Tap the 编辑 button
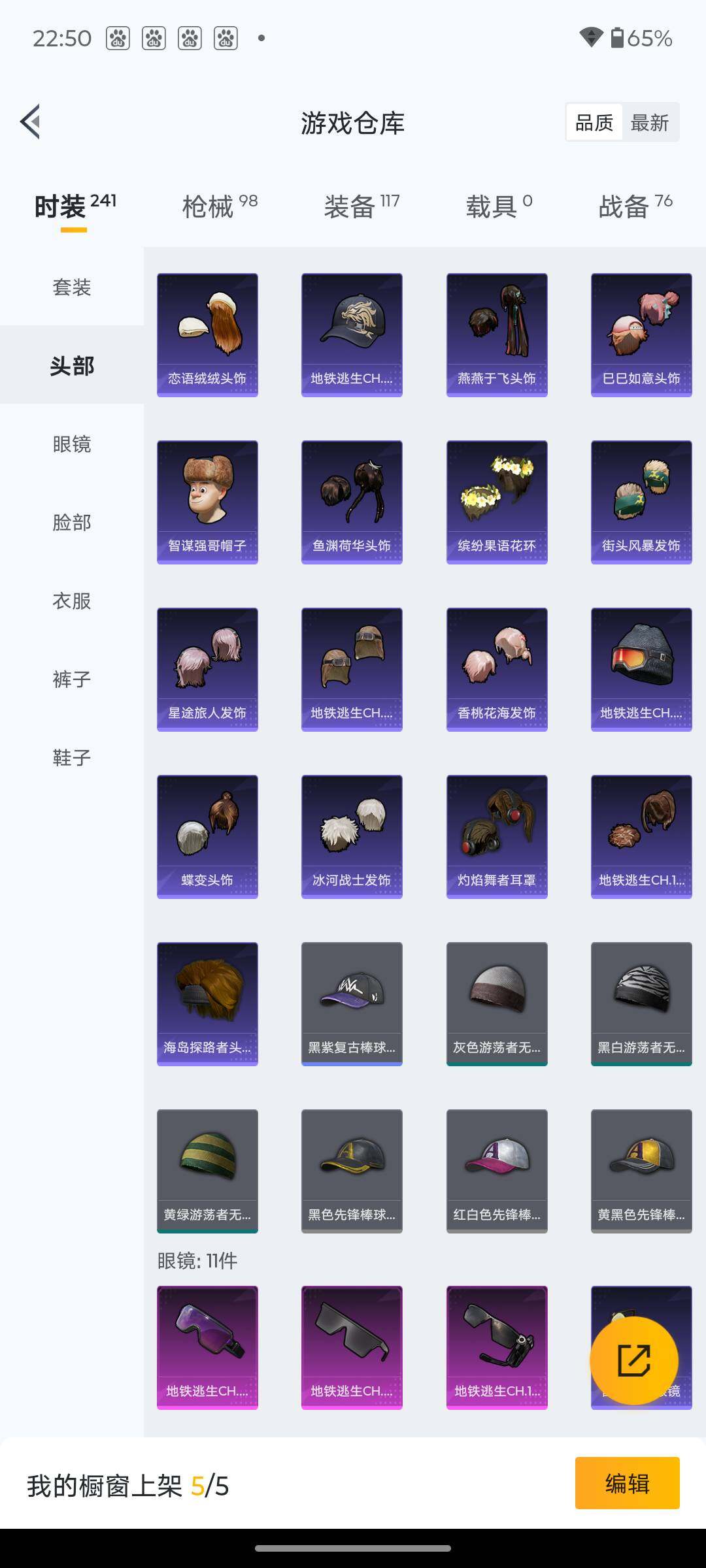 pyautogui.click(x=627, y=1484)
